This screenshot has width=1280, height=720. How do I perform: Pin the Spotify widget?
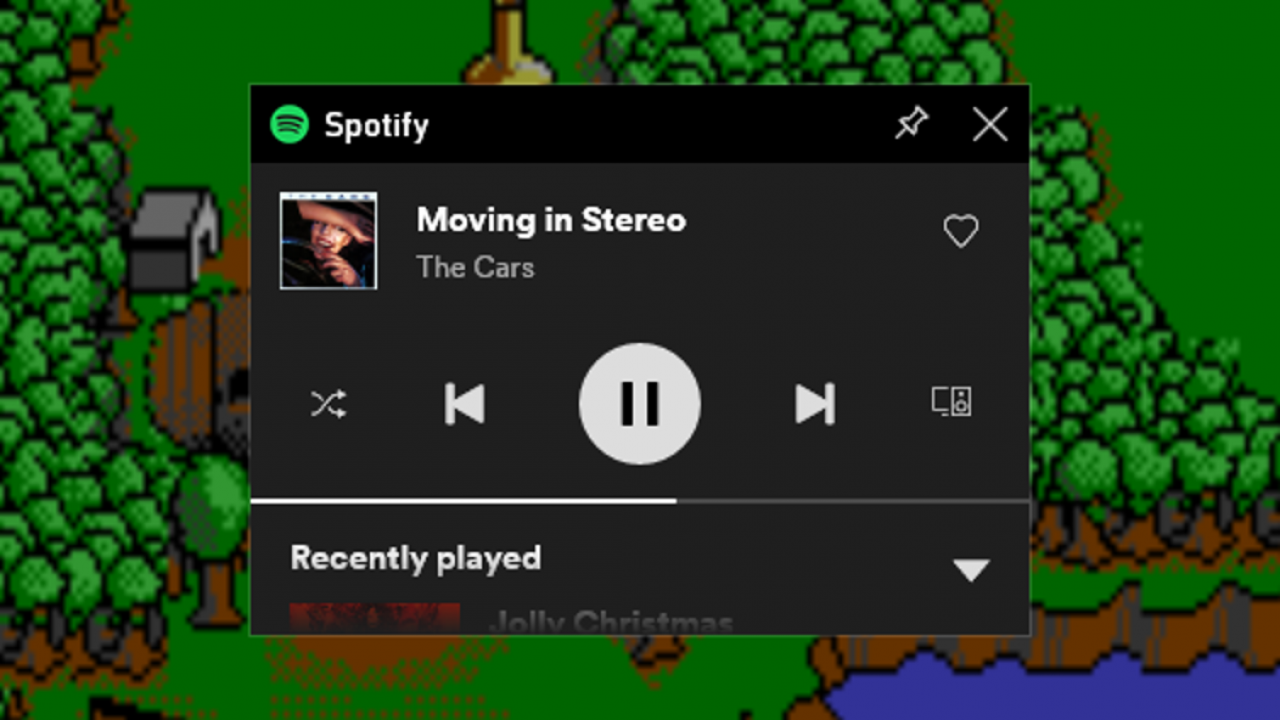pyautogui.click(x=911, y=124)
